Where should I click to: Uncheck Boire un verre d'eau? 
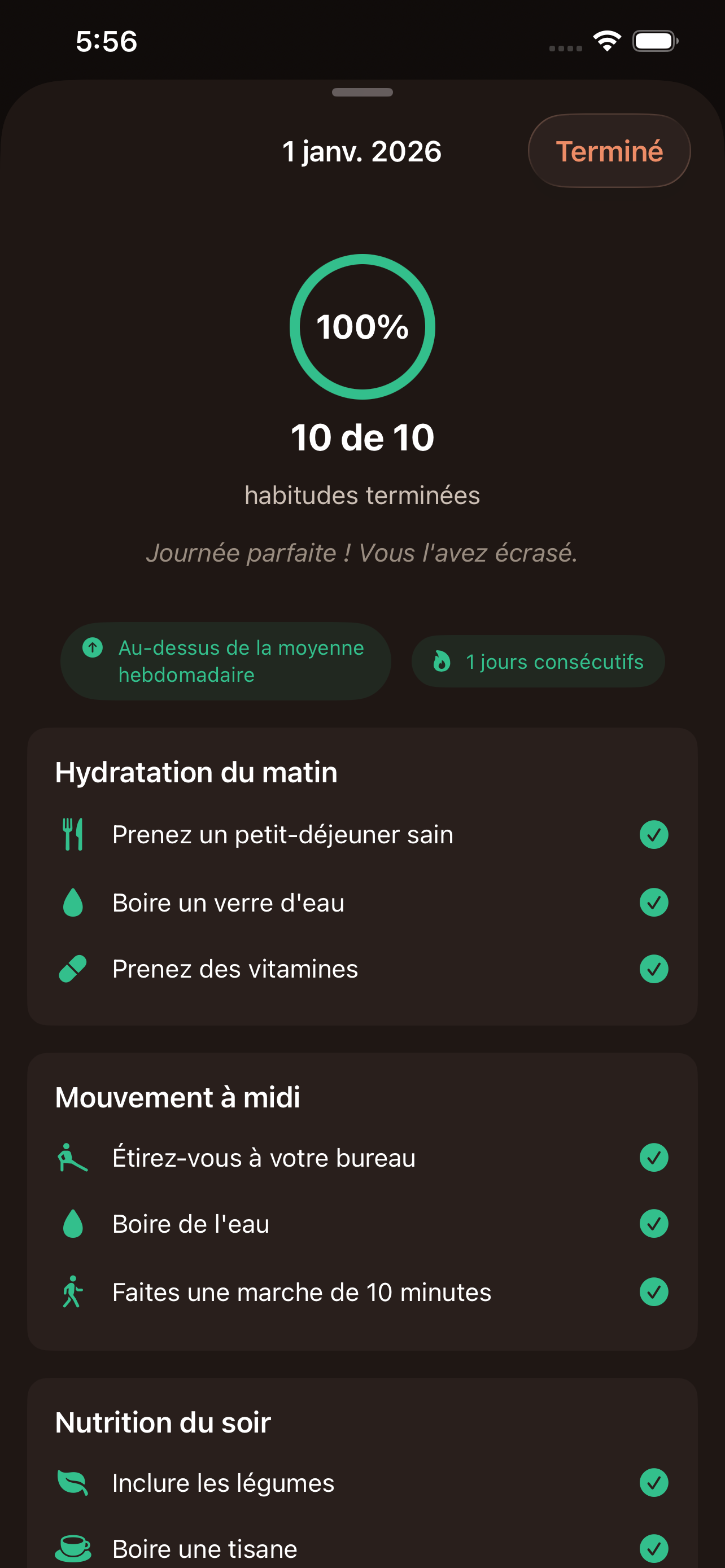pos(654,902)
